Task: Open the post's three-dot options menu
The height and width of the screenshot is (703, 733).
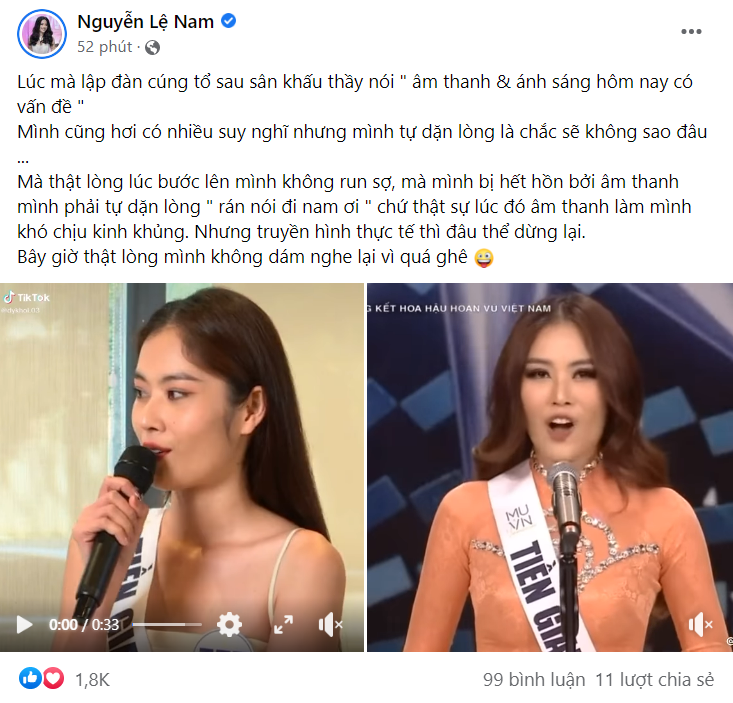Action: (691, 32)
